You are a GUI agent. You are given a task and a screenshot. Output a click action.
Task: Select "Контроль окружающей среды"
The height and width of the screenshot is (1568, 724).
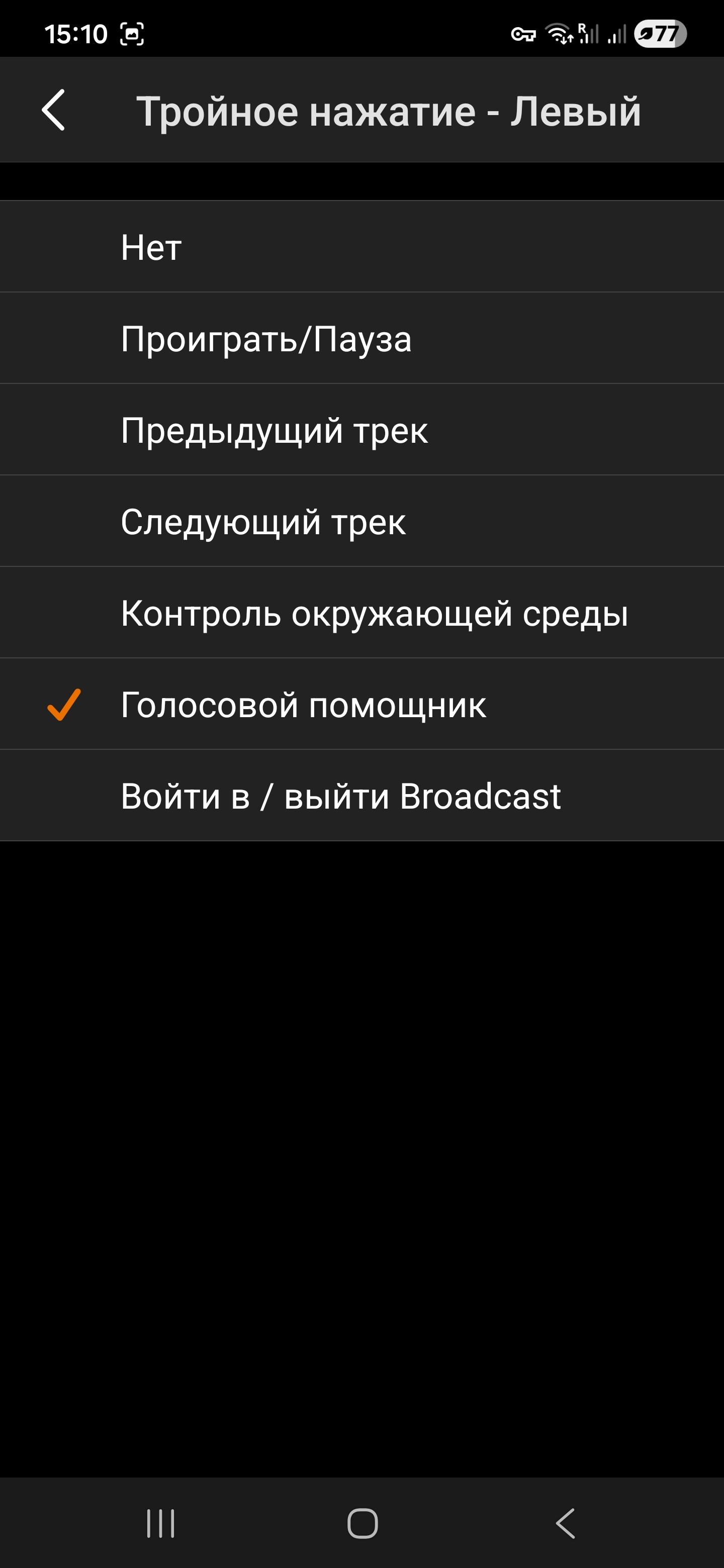click(361, 612)
